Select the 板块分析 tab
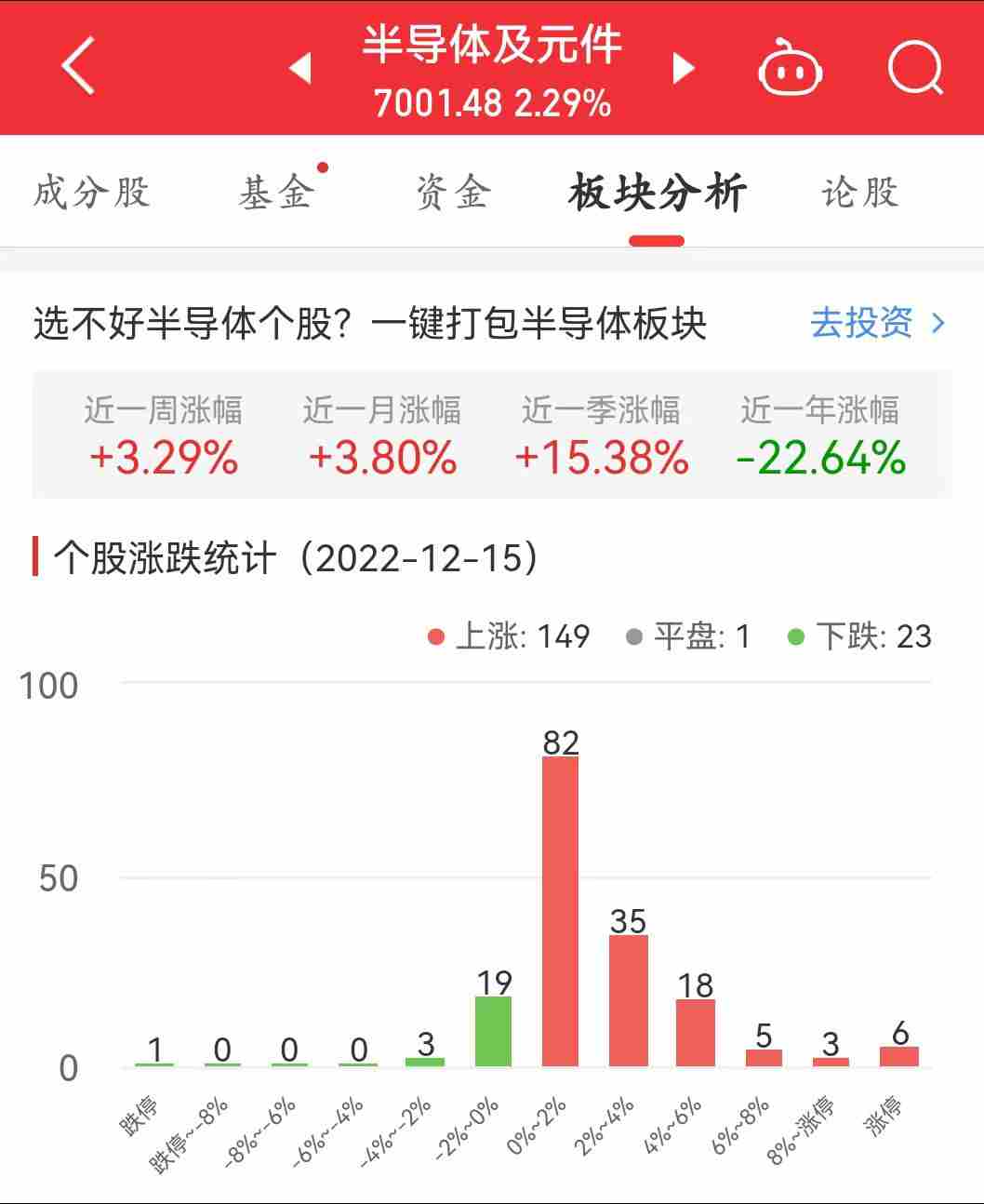 coord(657,193)
